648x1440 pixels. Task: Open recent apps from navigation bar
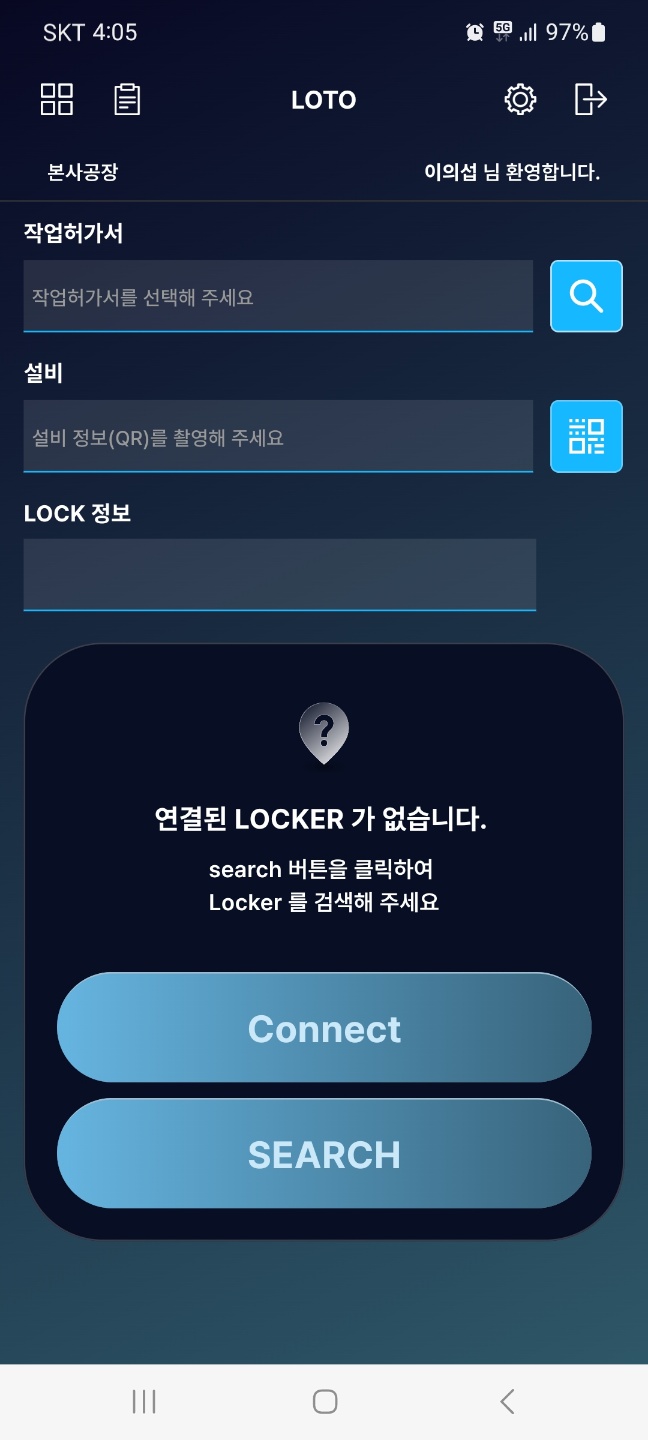[144, 1401]
